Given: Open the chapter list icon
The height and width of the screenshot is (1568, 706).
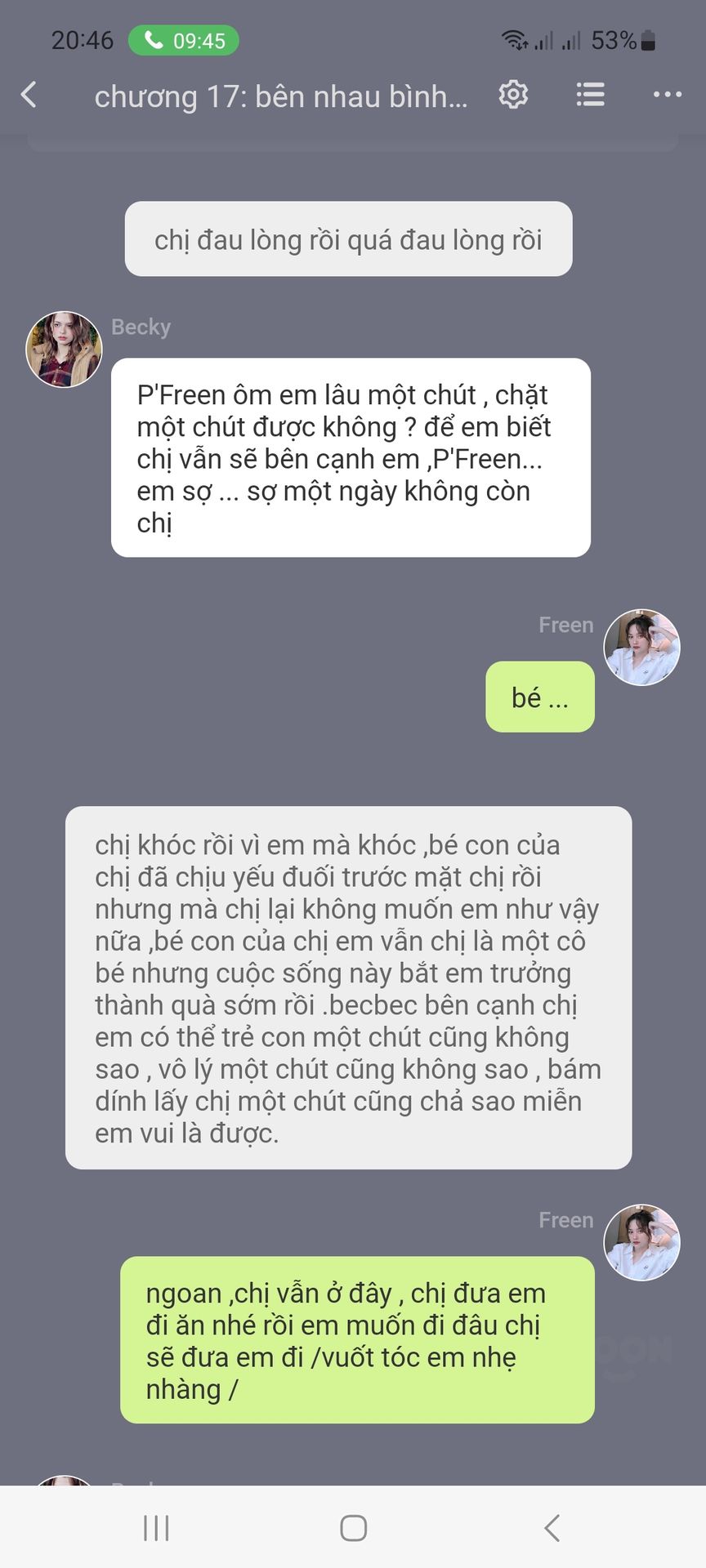Looking at the screenshot, I should [x=590, y=96].
